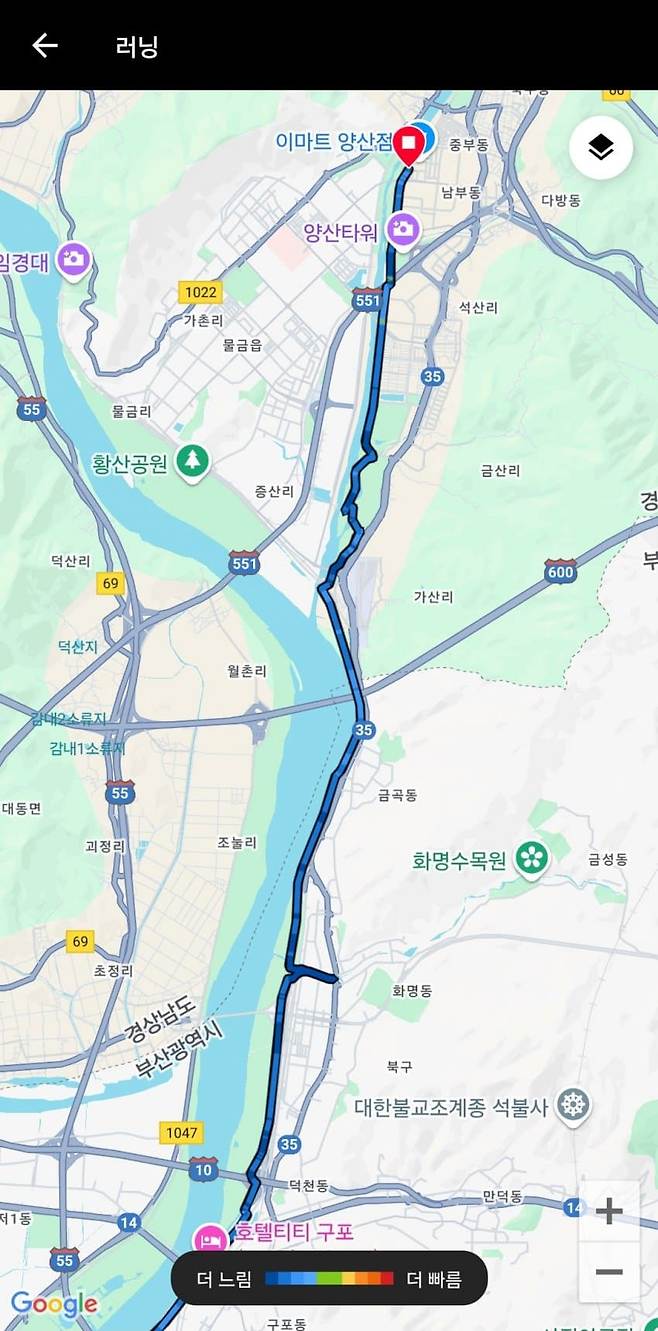This screenshot has width=658, height=1331.
Task: Tap the red finish marker on route
Action: pyautogui.click(x=408, y=146)
